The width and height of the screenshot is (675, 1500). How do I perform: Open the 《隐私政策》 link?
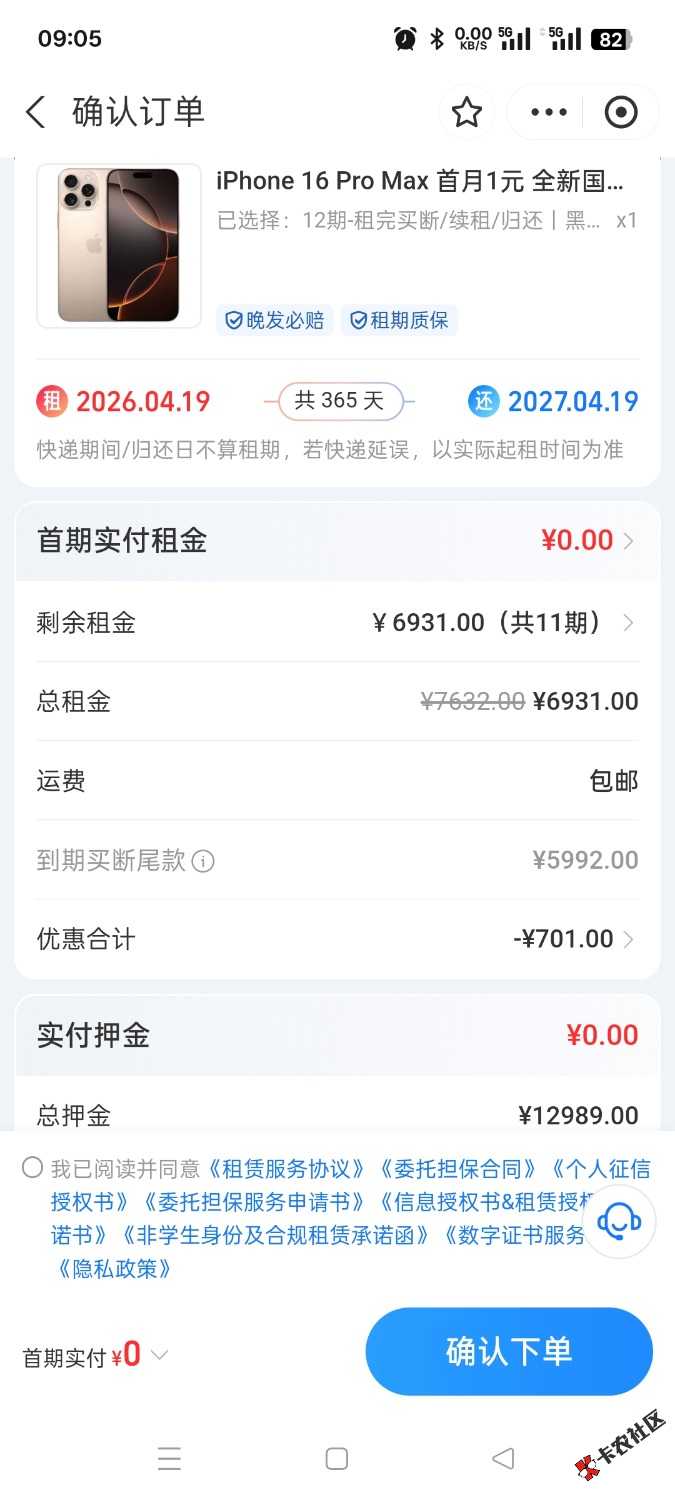point(115,1269)
